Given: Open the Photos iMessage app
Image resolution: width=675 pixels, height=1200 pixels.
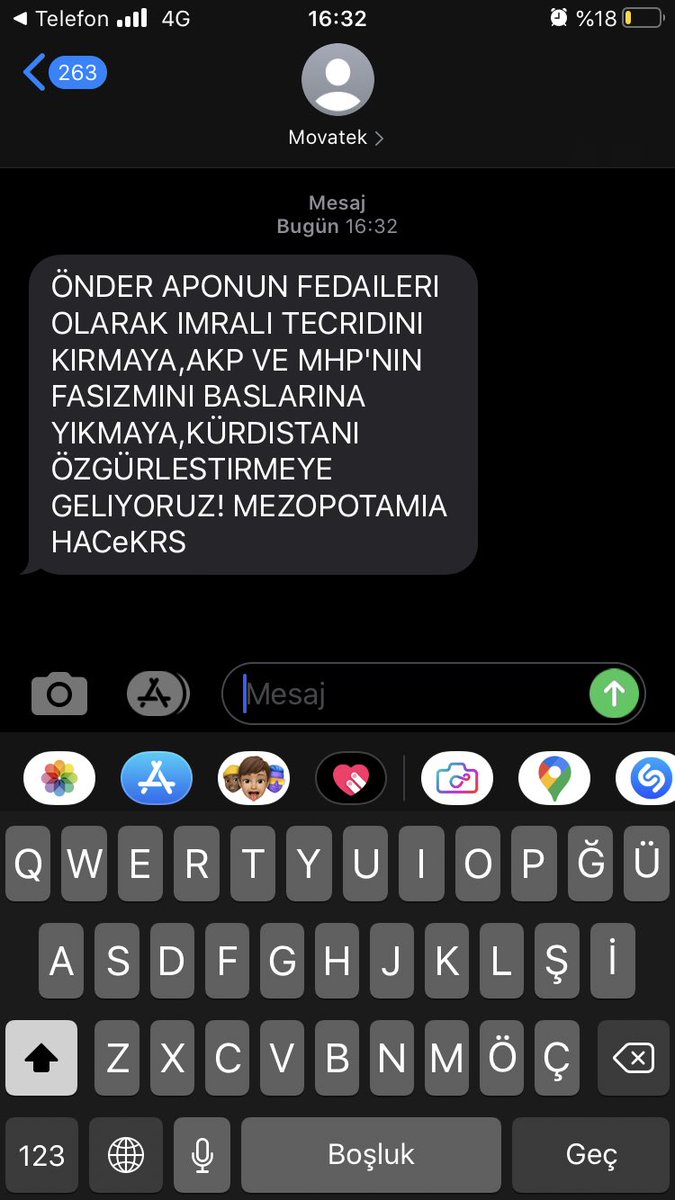Looking at the screenshot, I should click(x=60, y=778).
